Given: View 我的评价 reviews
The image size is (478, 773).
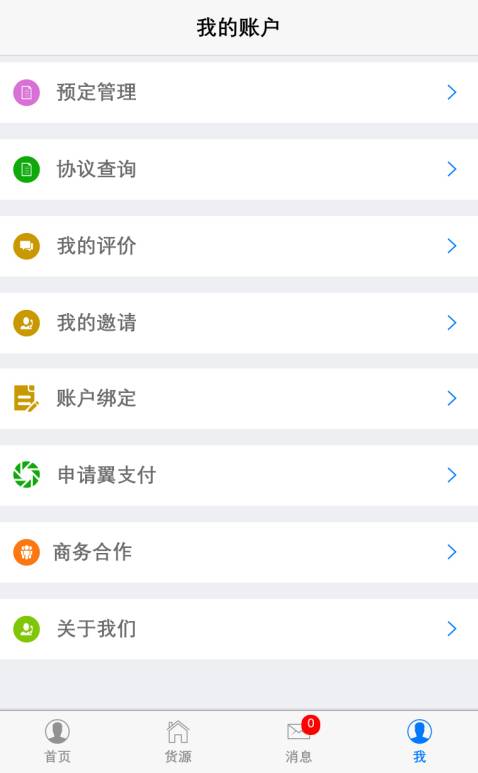Looking at the screenshot, I should [x=239, y=246].
